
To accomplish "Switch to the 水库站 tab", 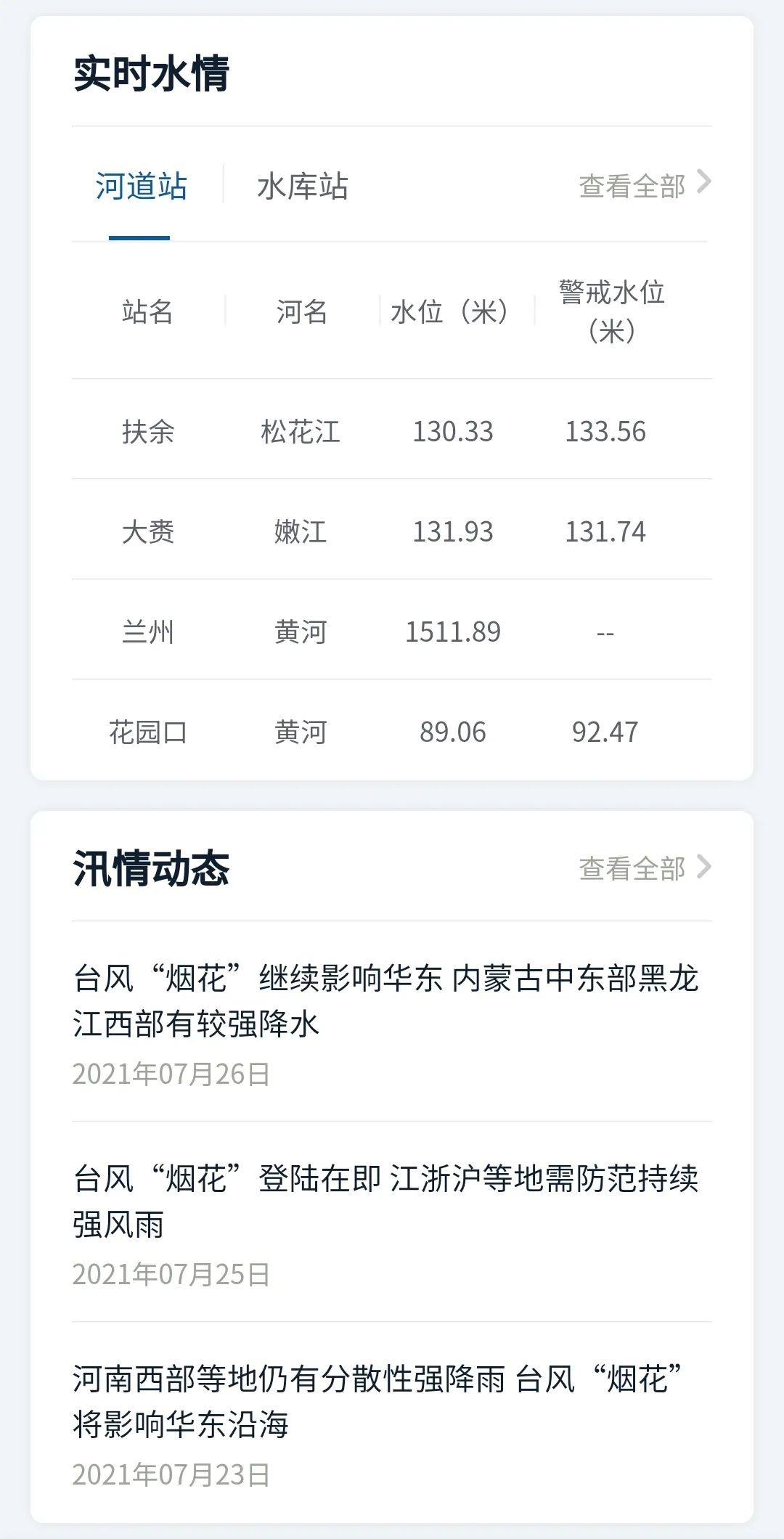I will click(x=303, y=187).
